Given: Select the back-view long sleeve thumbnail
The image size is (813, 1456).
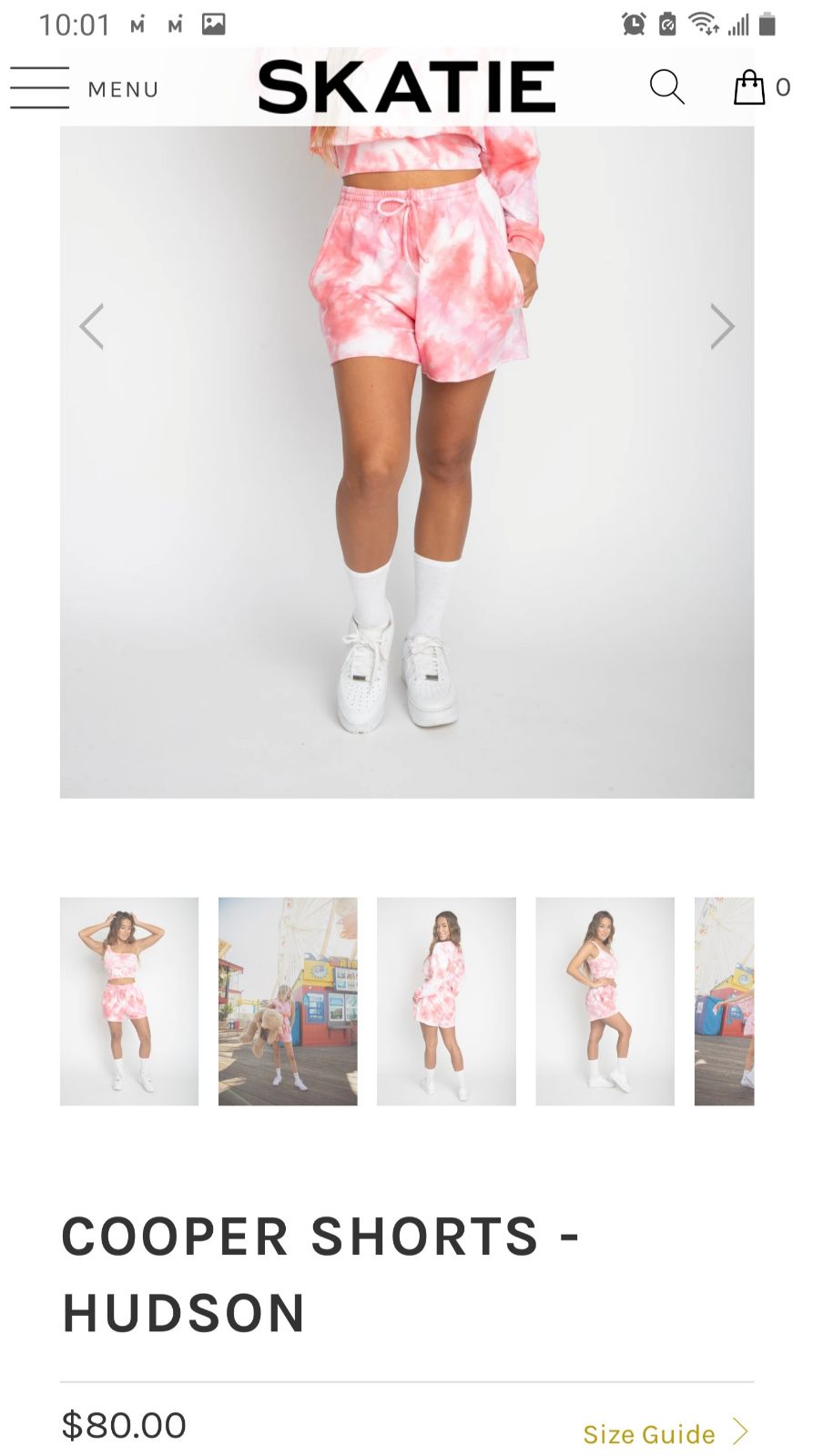Looking at the screenshot, I should [x=446, y=1002].
